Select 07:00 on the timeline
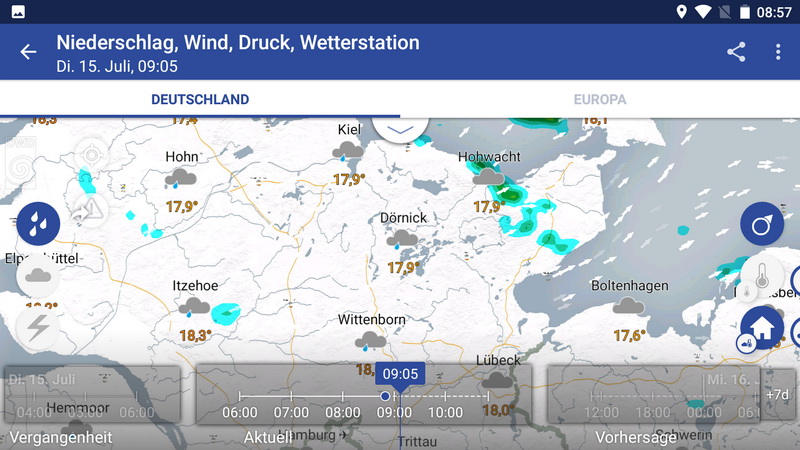The height and width of the screenshot is (450, 800). coord(291,411)
